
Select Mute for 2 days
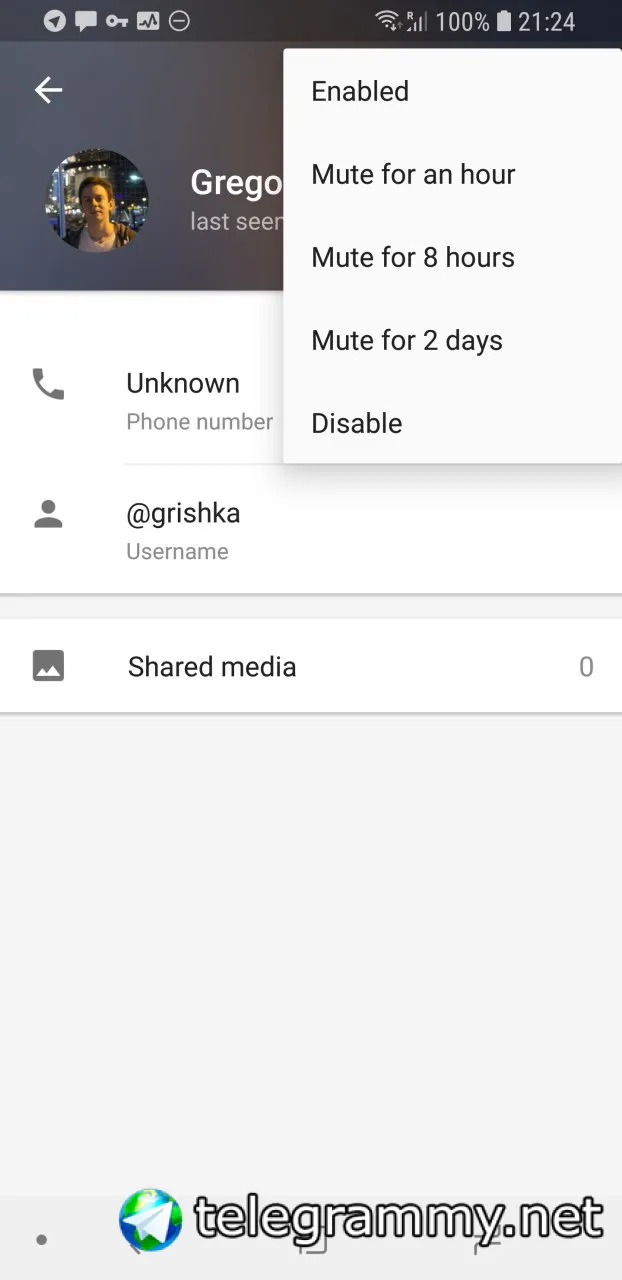click(x=452, y=340)
